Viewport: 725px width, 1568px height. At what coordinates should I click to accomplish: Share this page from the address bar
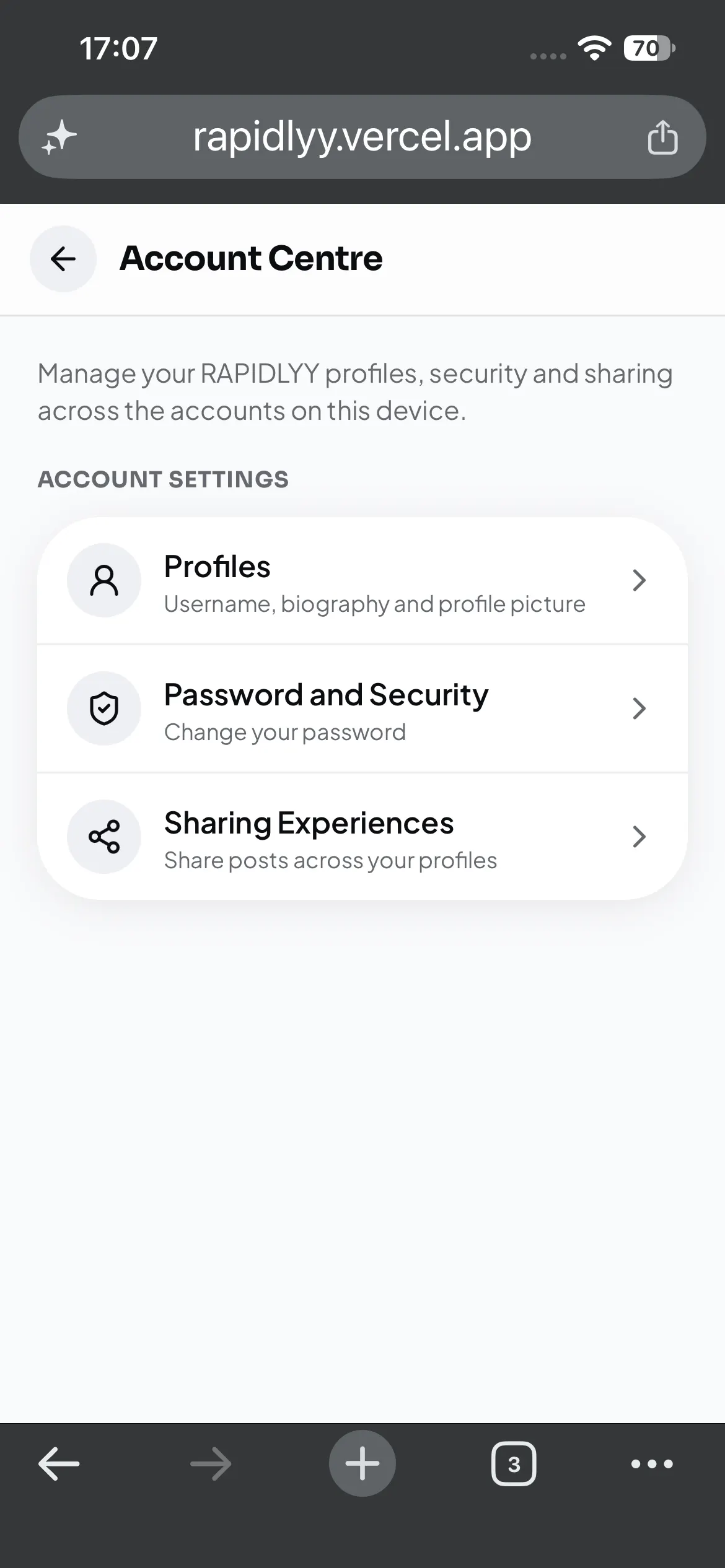[x=662, y=137]
